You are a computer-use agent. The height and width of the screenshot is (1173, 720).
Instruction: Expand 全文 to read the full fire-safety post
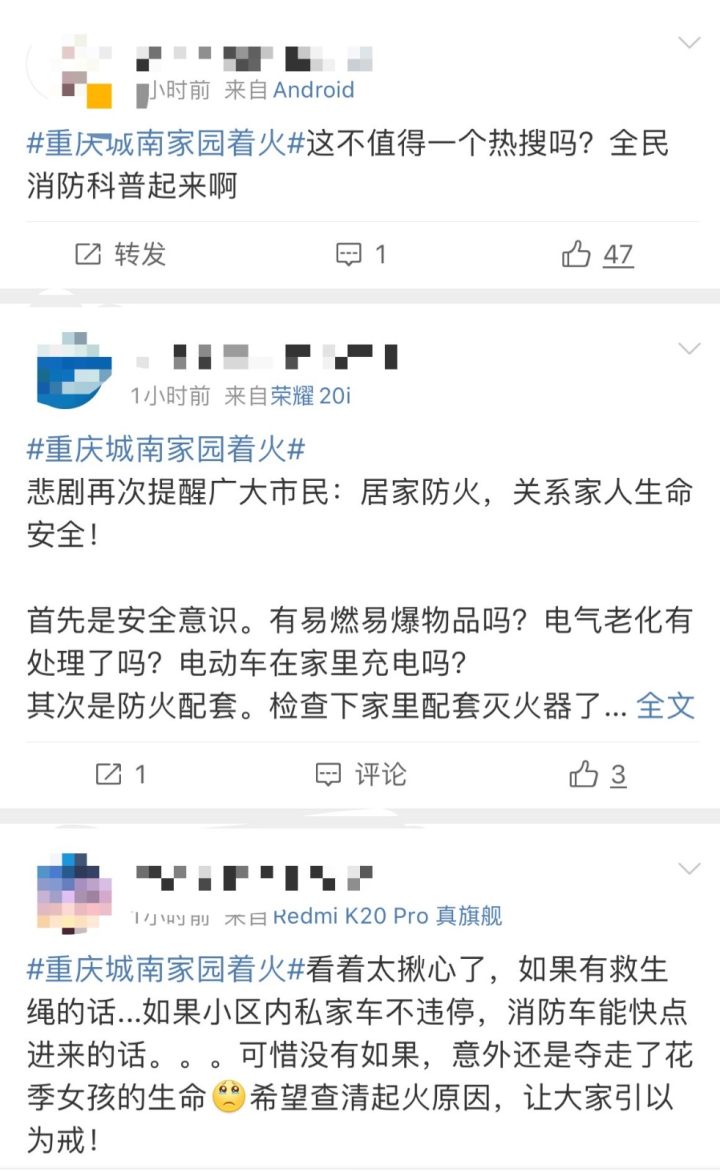click(665, 706)
